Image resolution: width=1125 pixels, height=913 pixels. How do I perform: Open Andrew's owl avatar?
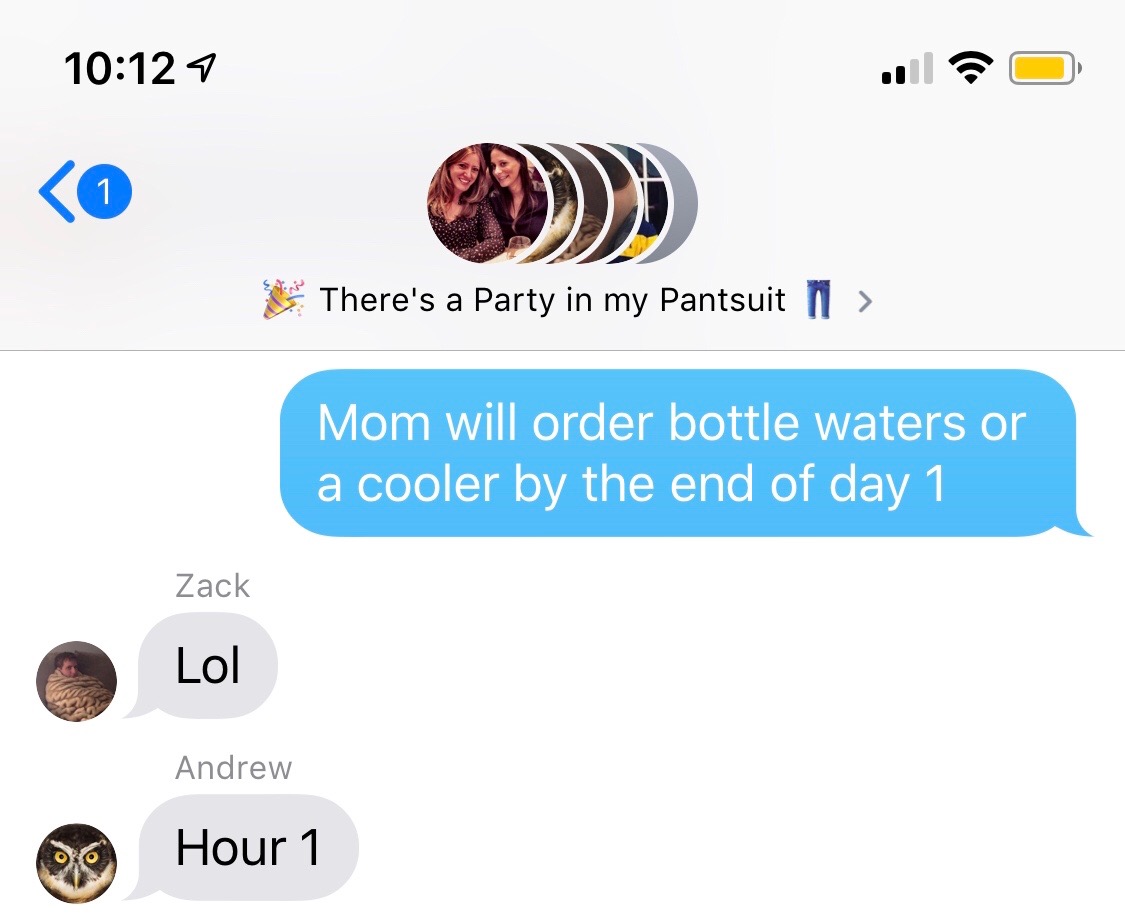point(76,863)
